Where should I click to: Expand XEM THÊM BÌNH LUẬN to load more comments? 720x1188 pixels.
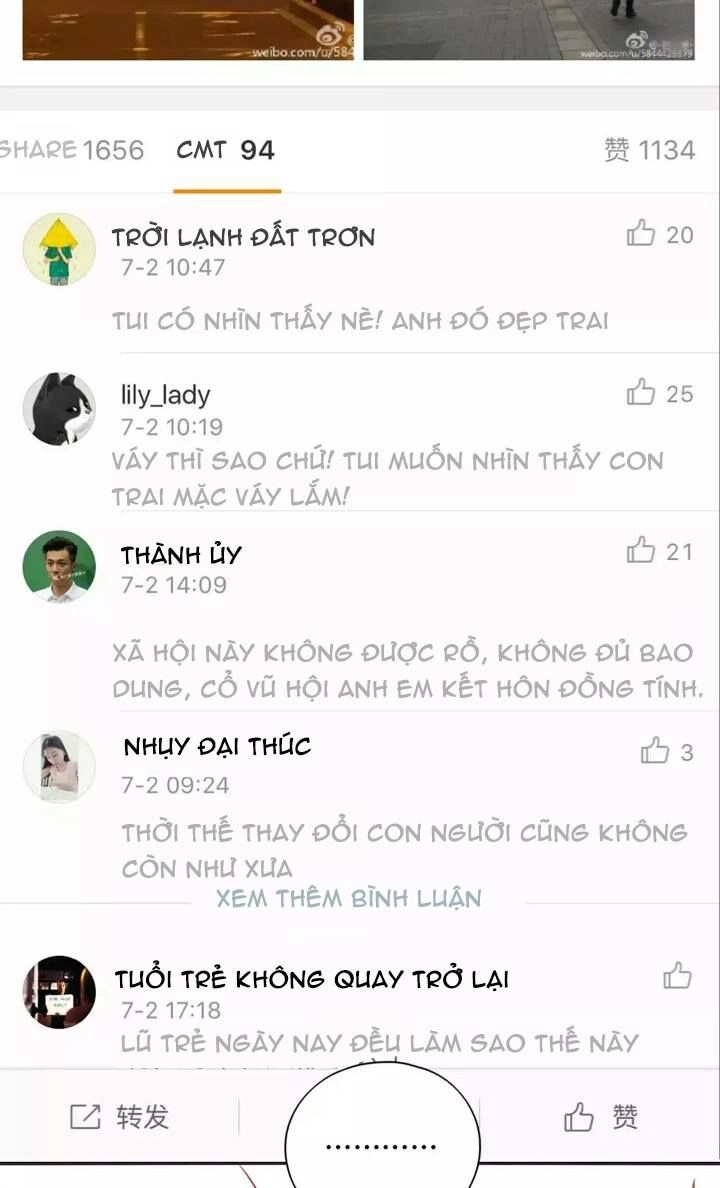click(x=348, y=898)
